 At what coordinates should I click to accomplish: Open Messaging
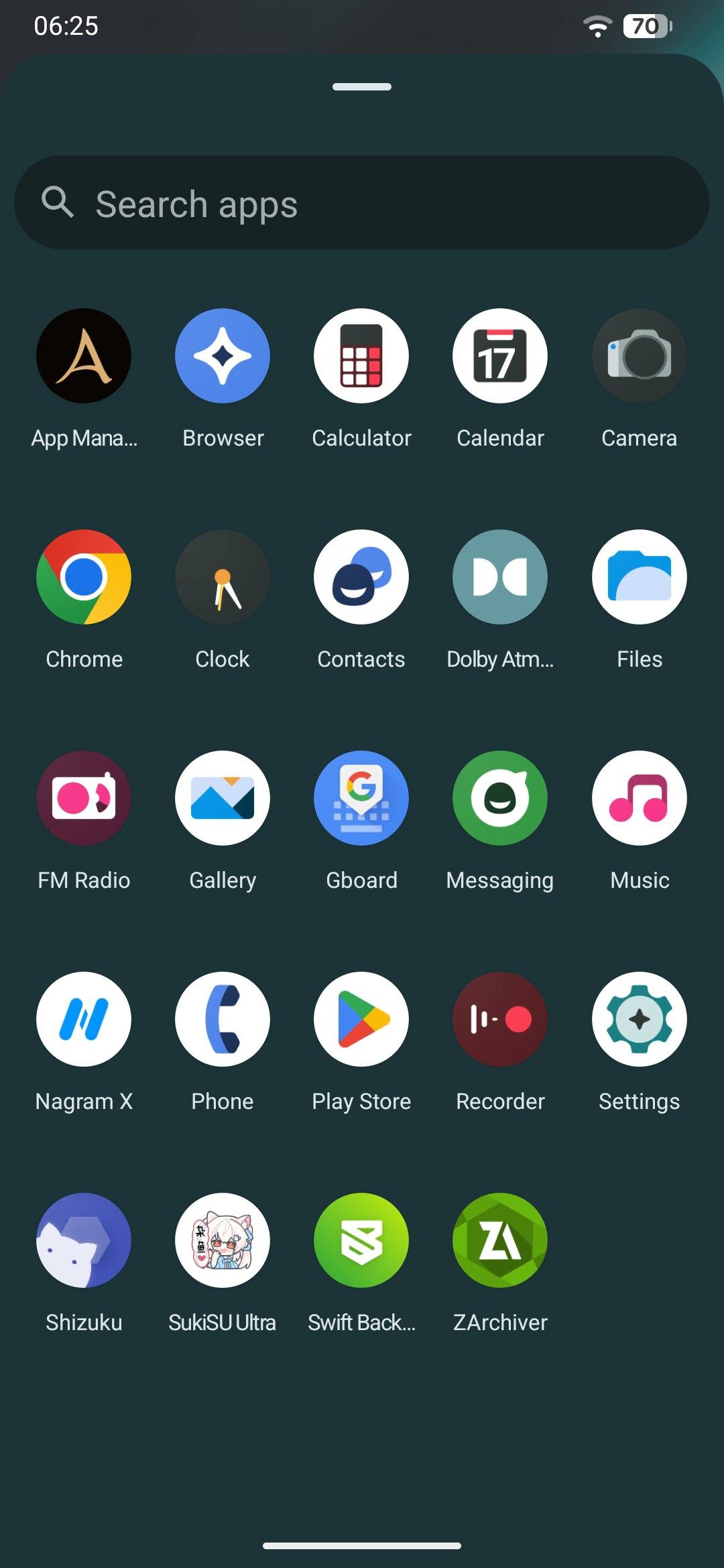click(500, 798)
